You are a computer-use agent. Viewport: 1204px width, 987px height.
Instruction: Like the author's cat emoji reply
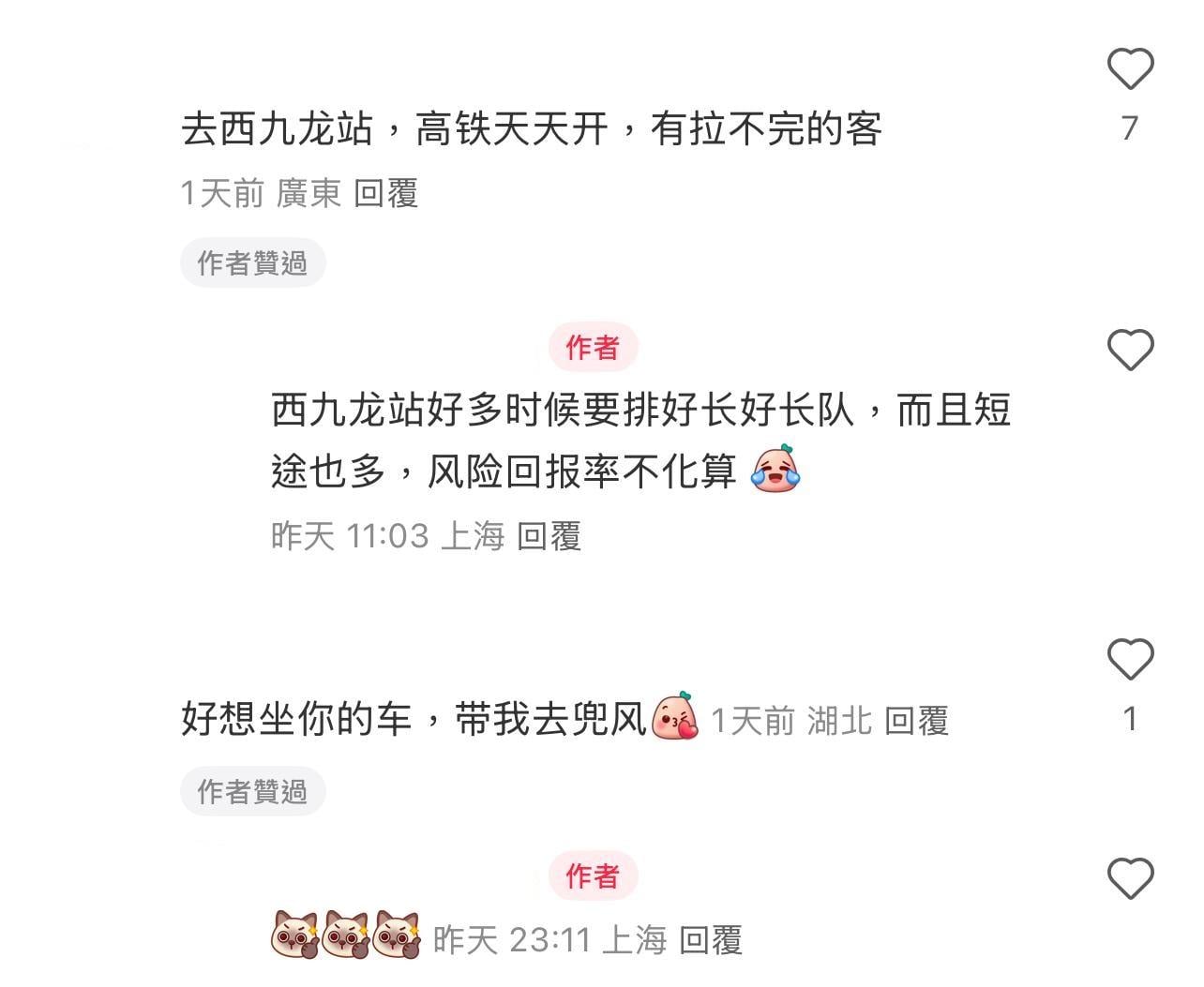click(x=1130, y=879)
